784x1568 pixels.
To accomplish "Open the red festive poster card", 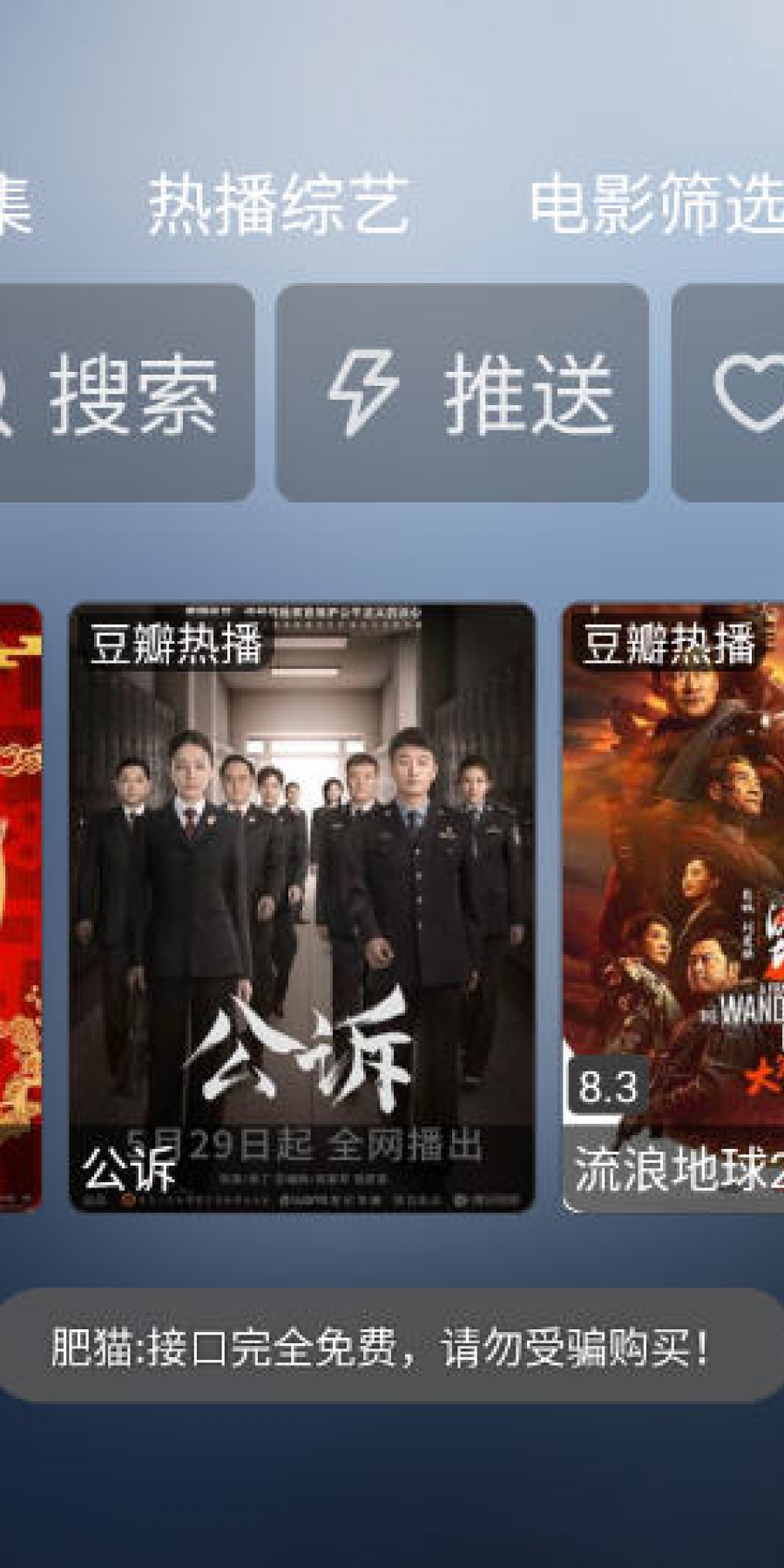I will click(x=19, y=906).
